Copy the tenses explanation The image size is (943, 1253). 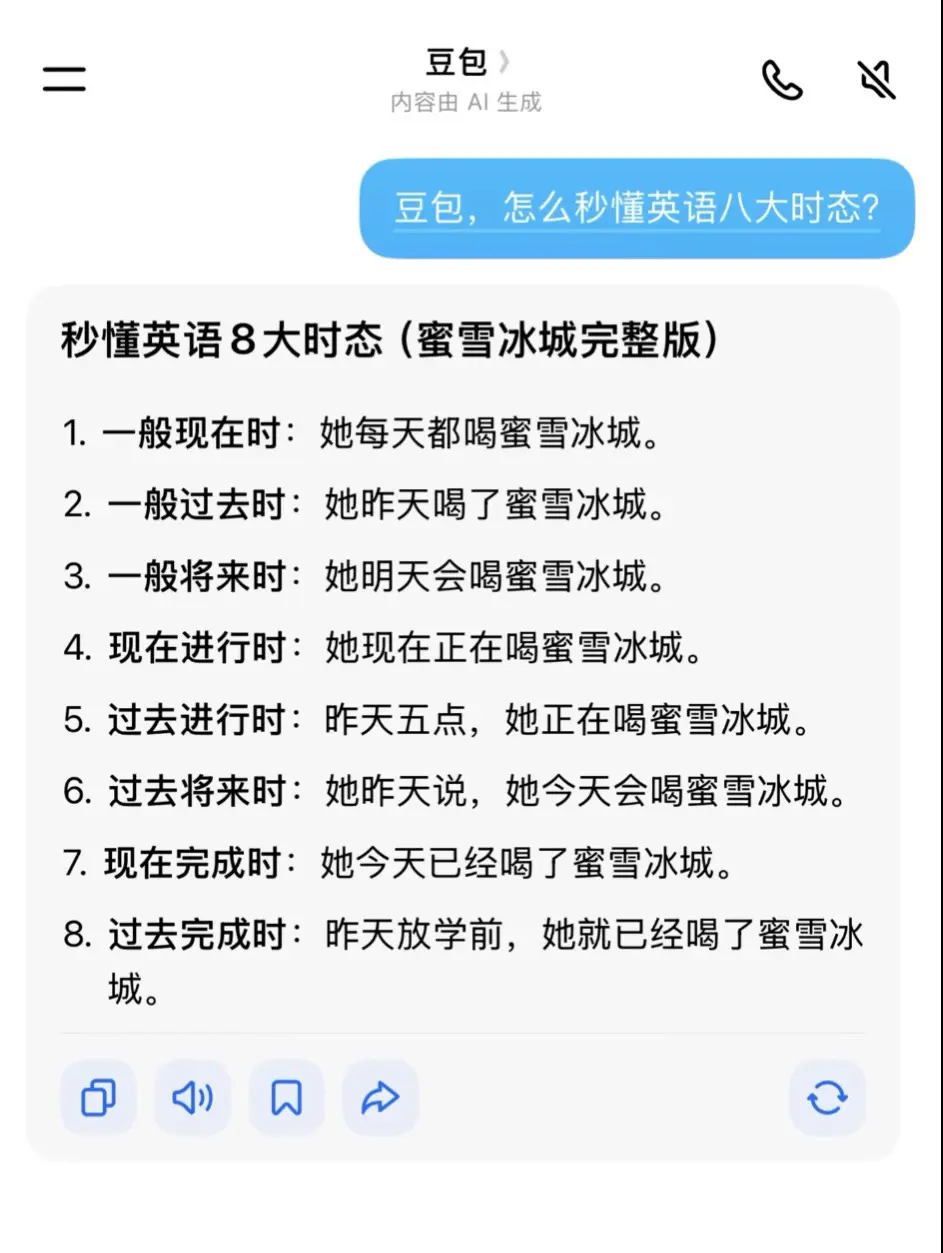(x=97, y=1097)
